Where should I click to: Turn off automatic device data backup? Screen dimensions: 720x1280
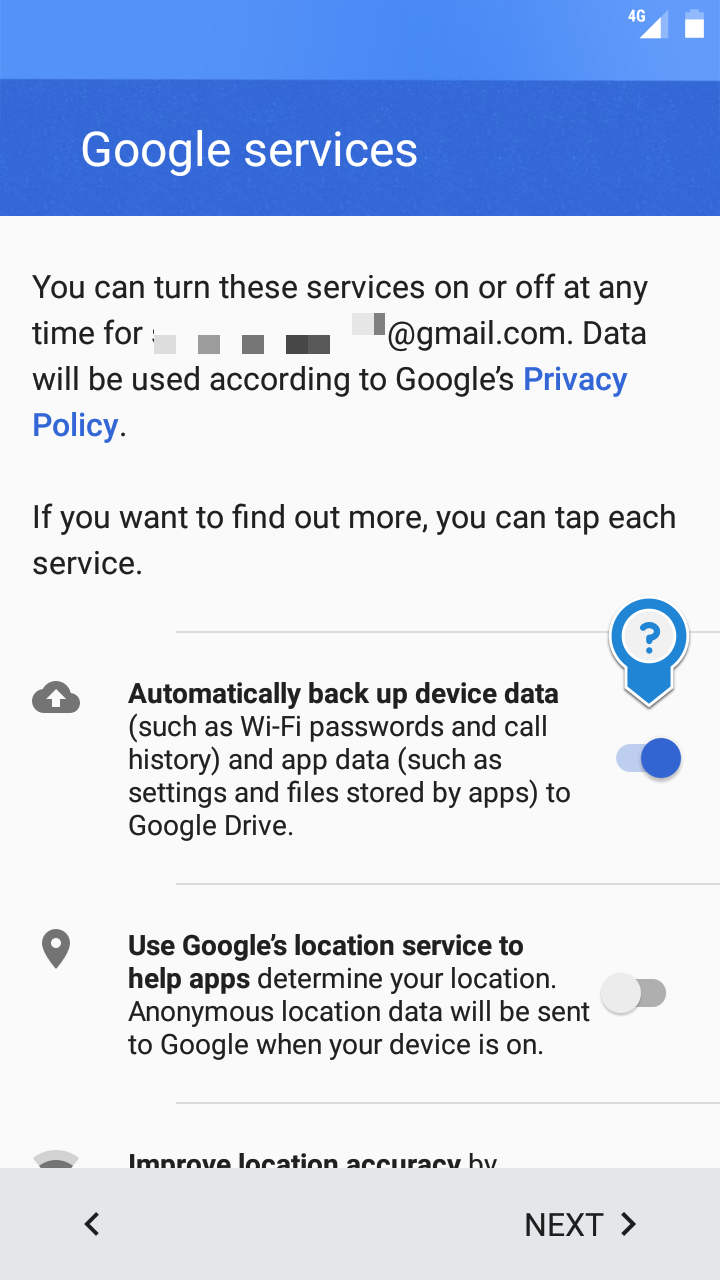tap(648, 759)
